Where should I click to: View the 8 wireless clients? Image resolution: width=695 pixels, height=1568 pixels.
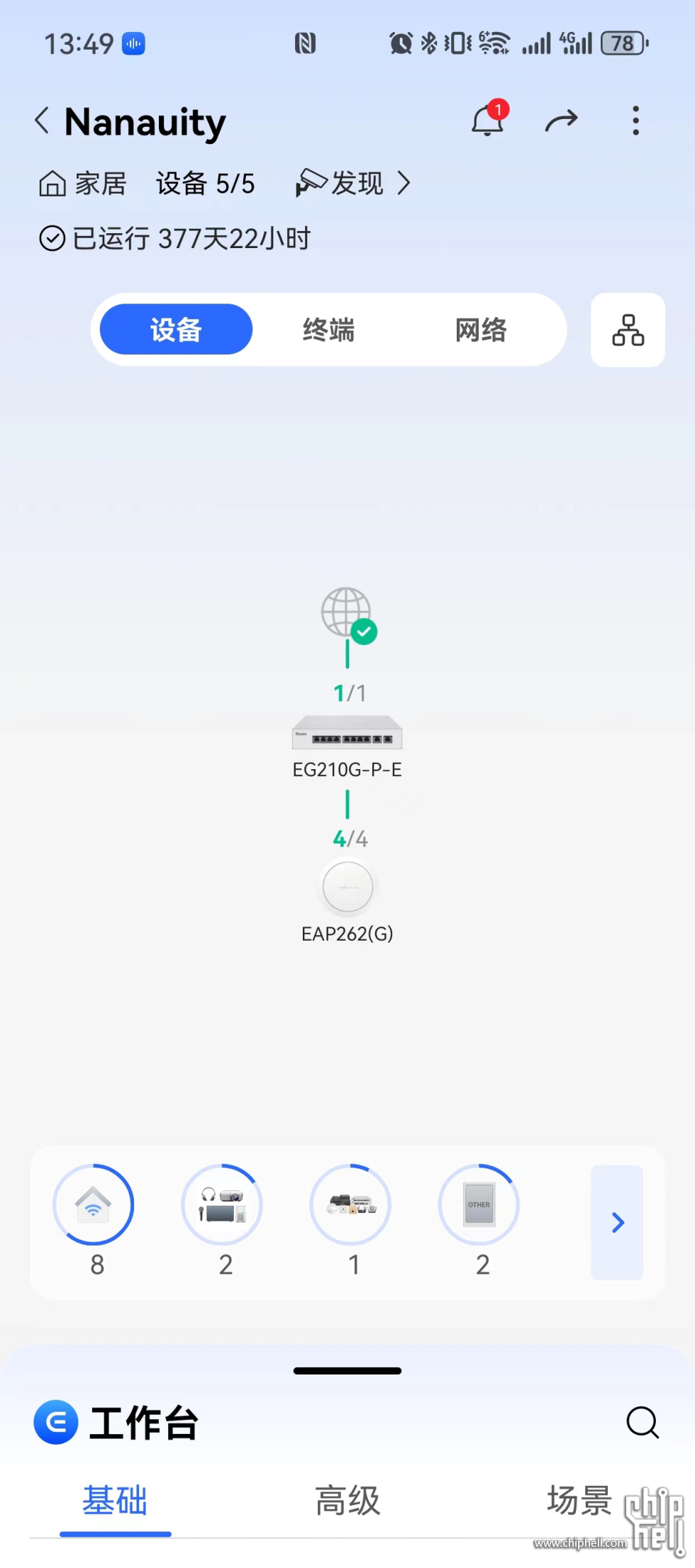point(94,1205)
